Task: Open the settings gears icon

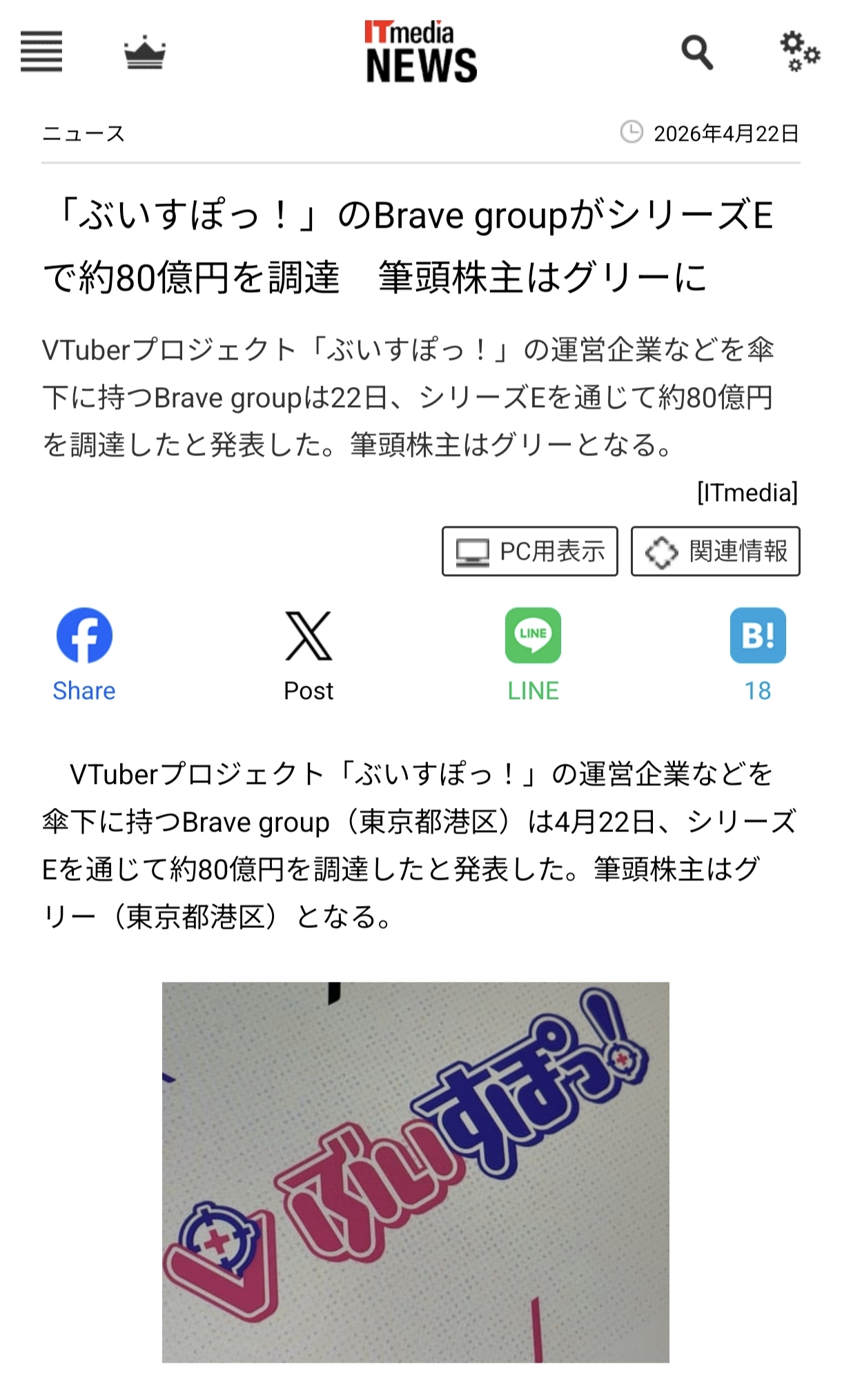Action: (x=799, y=51)
